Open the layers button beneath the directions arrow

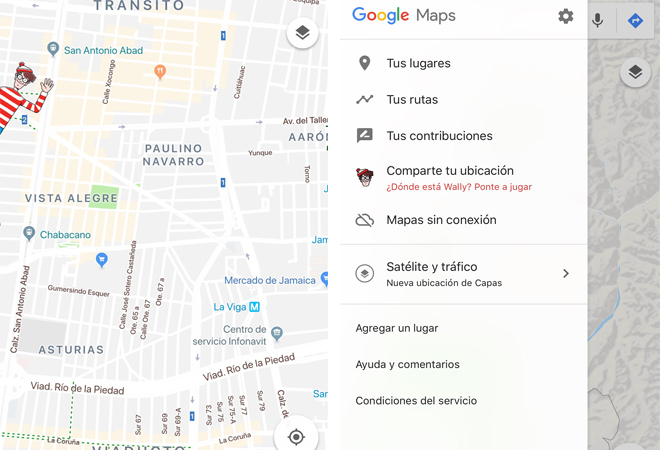(x=635, y=72)
